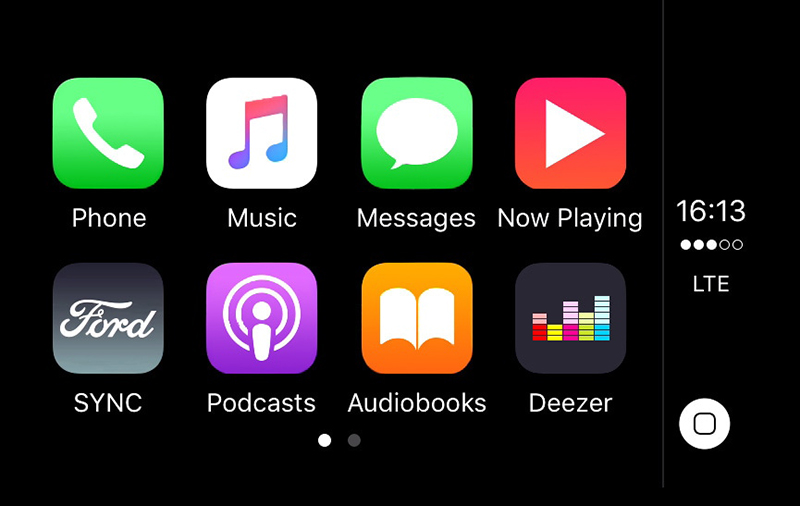Image resolution: width=800 pixels, height=506 pixels.
Task: Tap the CarPlay home button
Action: [x=704, y=423]
